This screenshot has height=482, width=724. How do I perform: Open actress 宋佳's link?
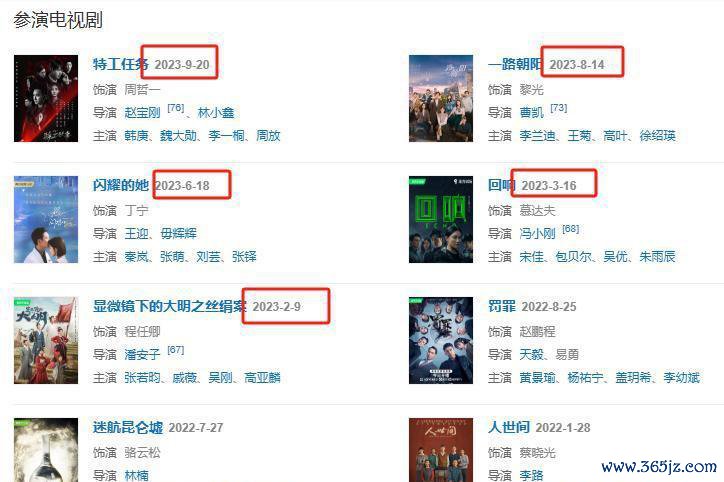(x=531, y=257)
